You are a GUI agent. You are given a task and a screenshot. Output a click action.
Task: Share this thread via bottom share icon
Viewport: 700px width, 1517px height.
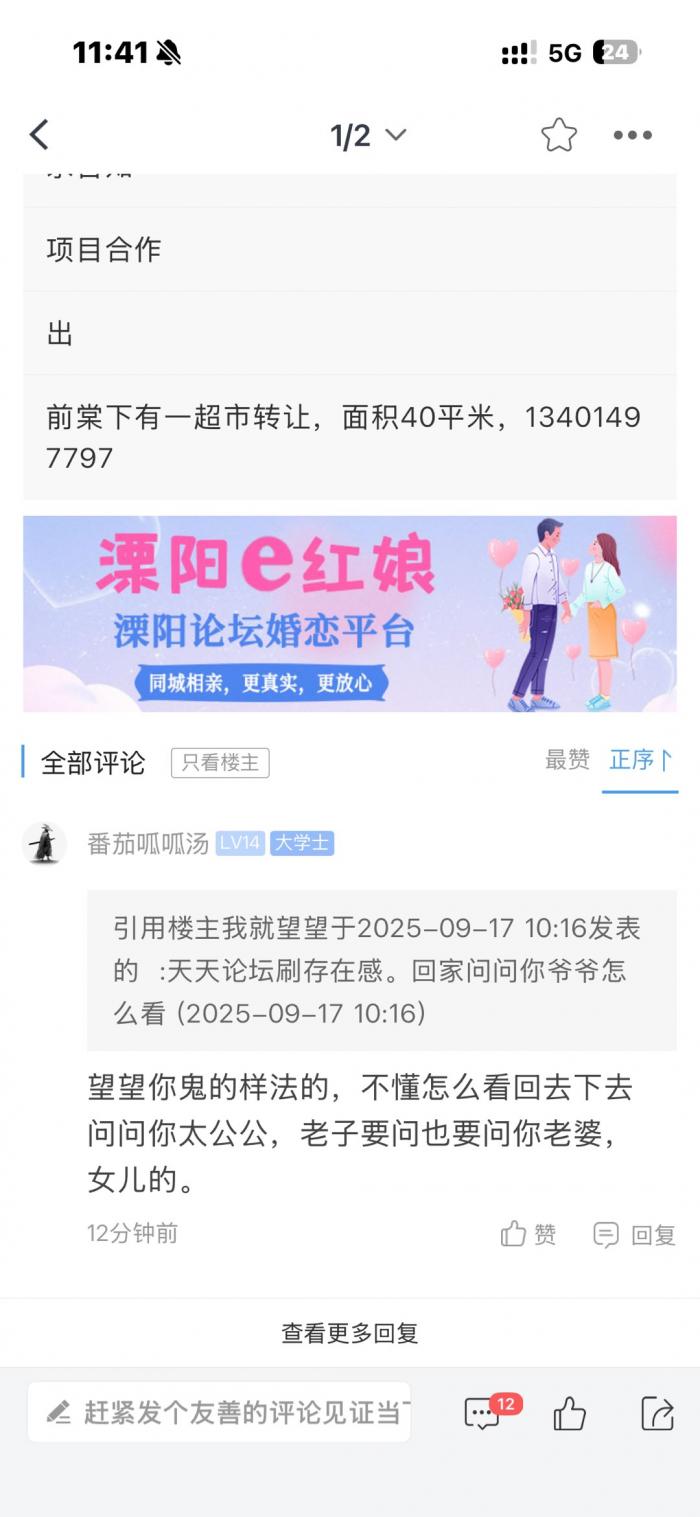(x=657, y=1413)
